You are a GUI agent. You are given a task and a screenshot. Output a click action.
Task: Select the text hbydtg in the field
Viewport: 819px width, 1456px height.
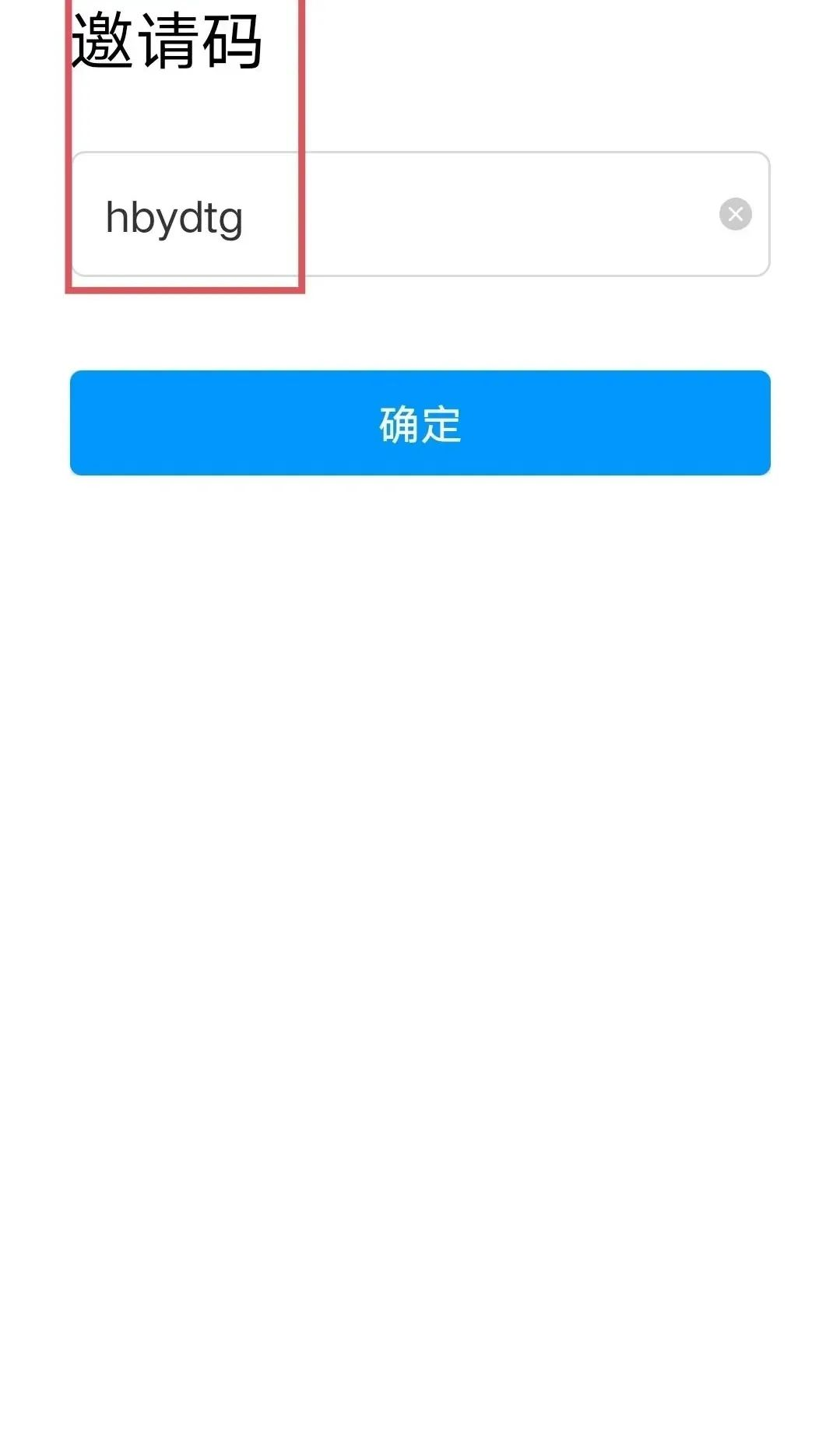click(x=175, y=218)
